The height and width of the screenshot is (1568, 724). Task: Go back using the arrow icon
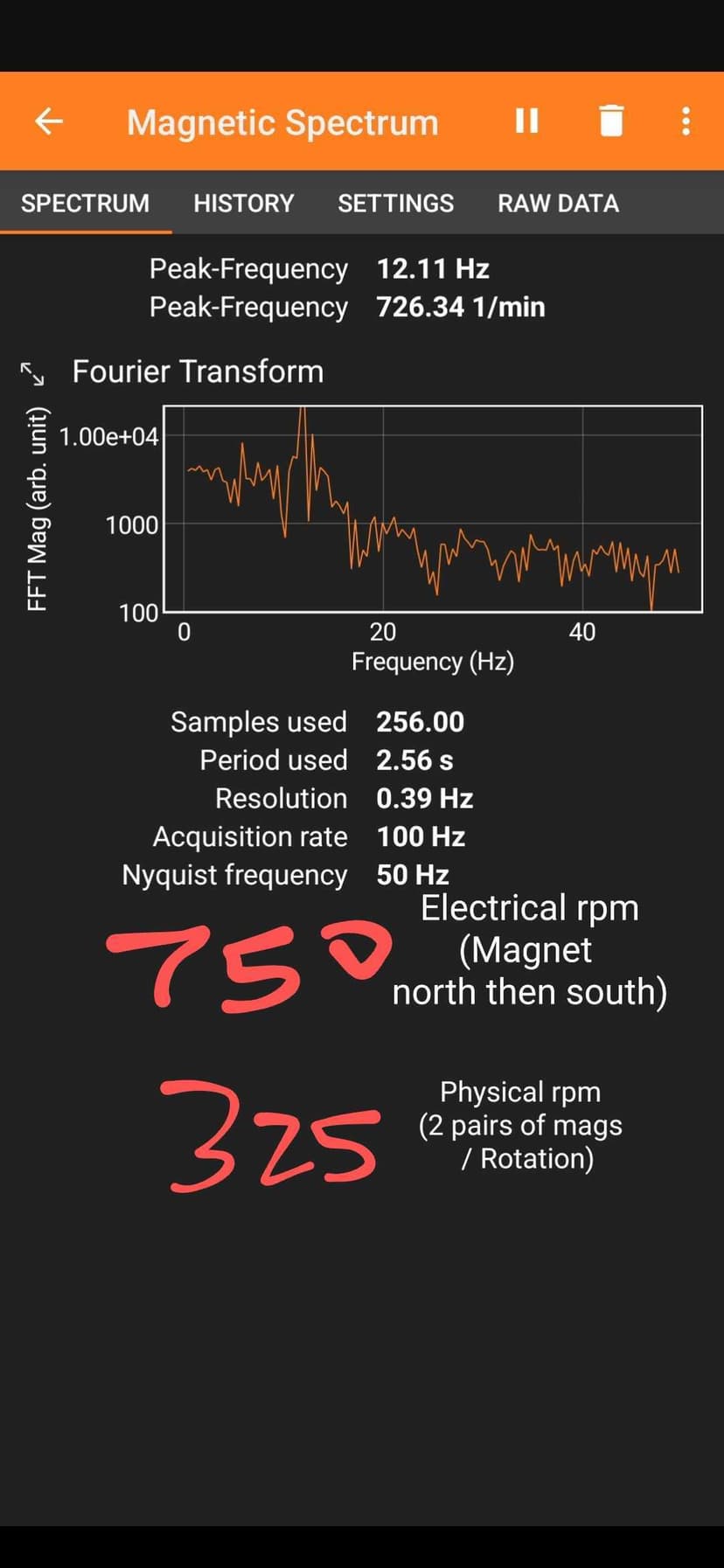coord(49,121)
